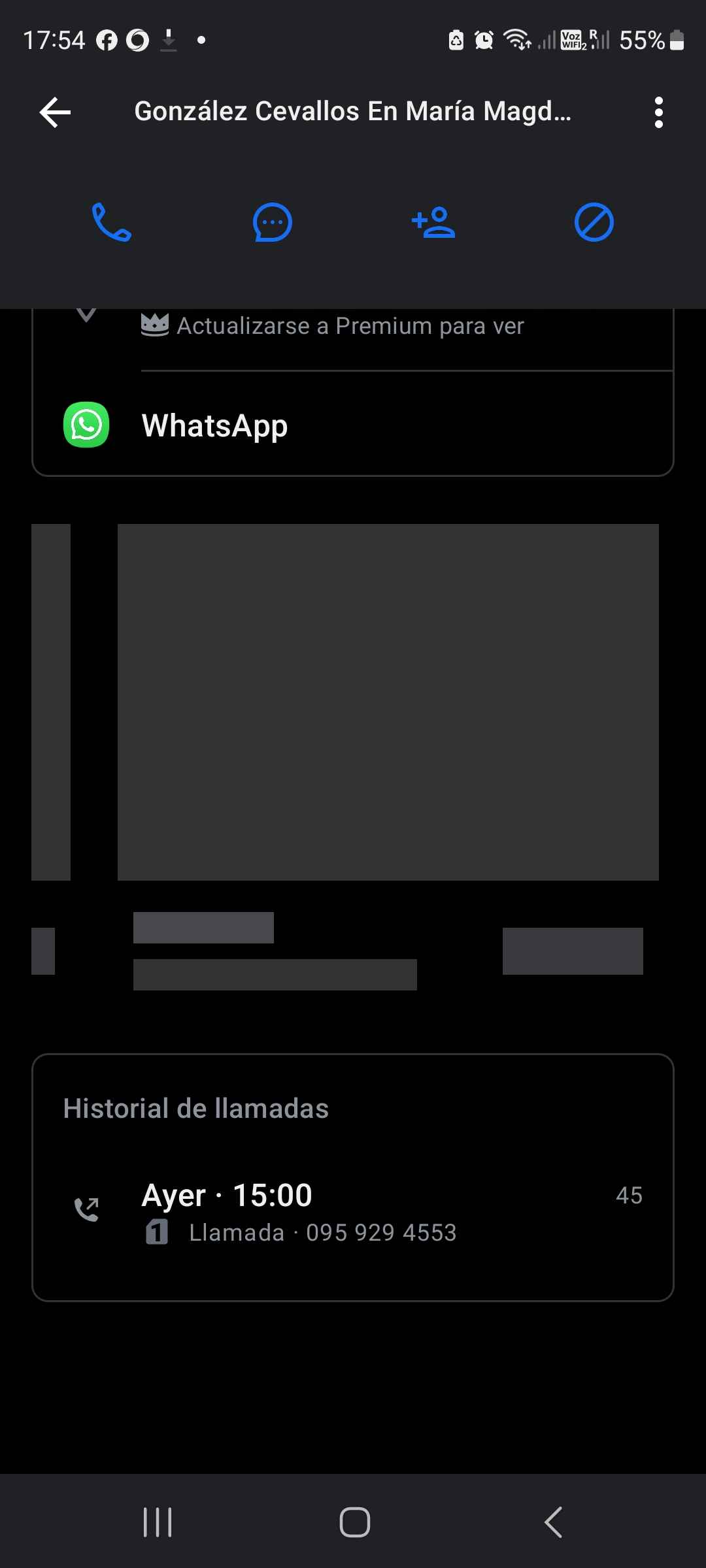Open the three-dot overflow menu
Image resolution: width=706 pixels, height=1568 pixels.
[658, 112]
